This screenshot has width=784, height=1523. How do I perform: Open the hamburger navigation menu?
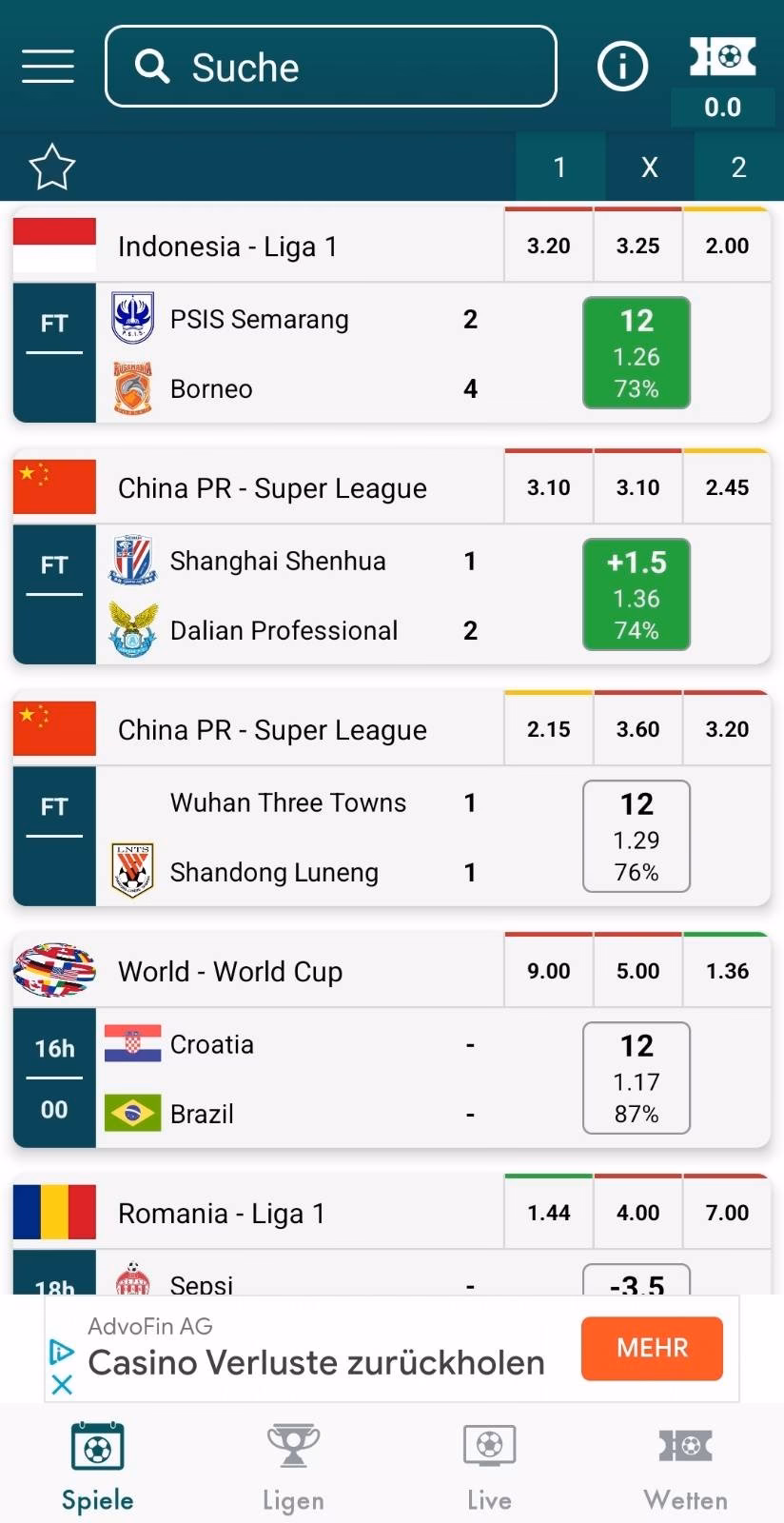coord(47,67)
